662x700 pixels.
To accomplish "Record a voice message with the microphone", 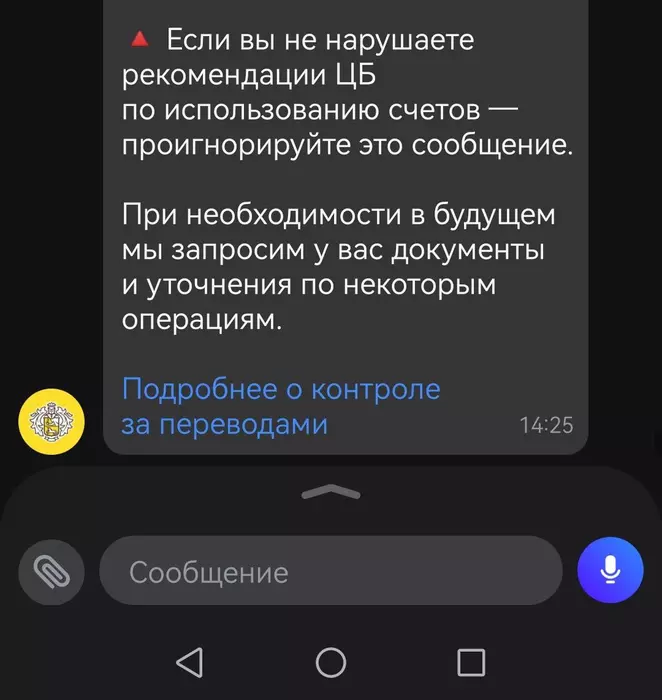I will [612, 570].
